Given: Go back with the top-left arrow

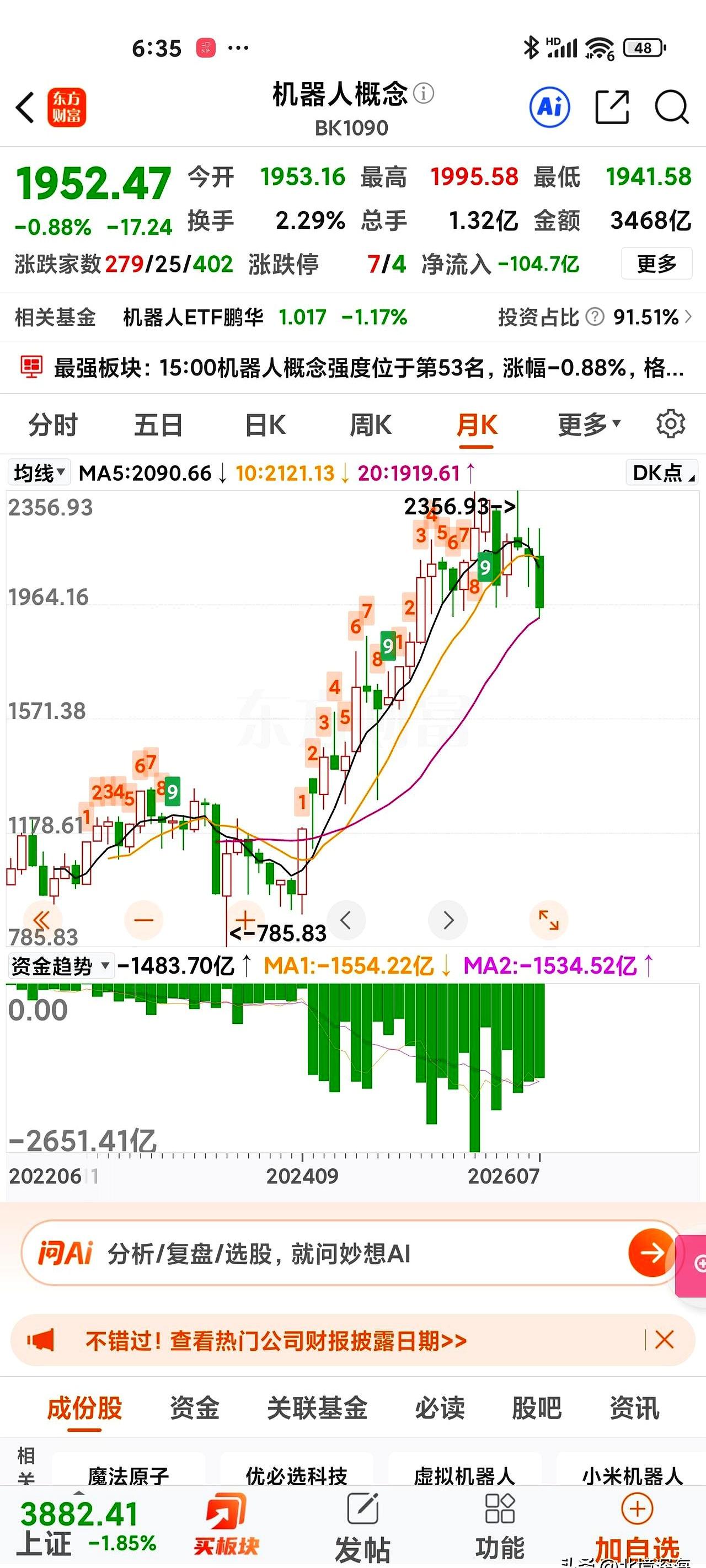Looking at the screenshot, I should click(x=25, y=108).
